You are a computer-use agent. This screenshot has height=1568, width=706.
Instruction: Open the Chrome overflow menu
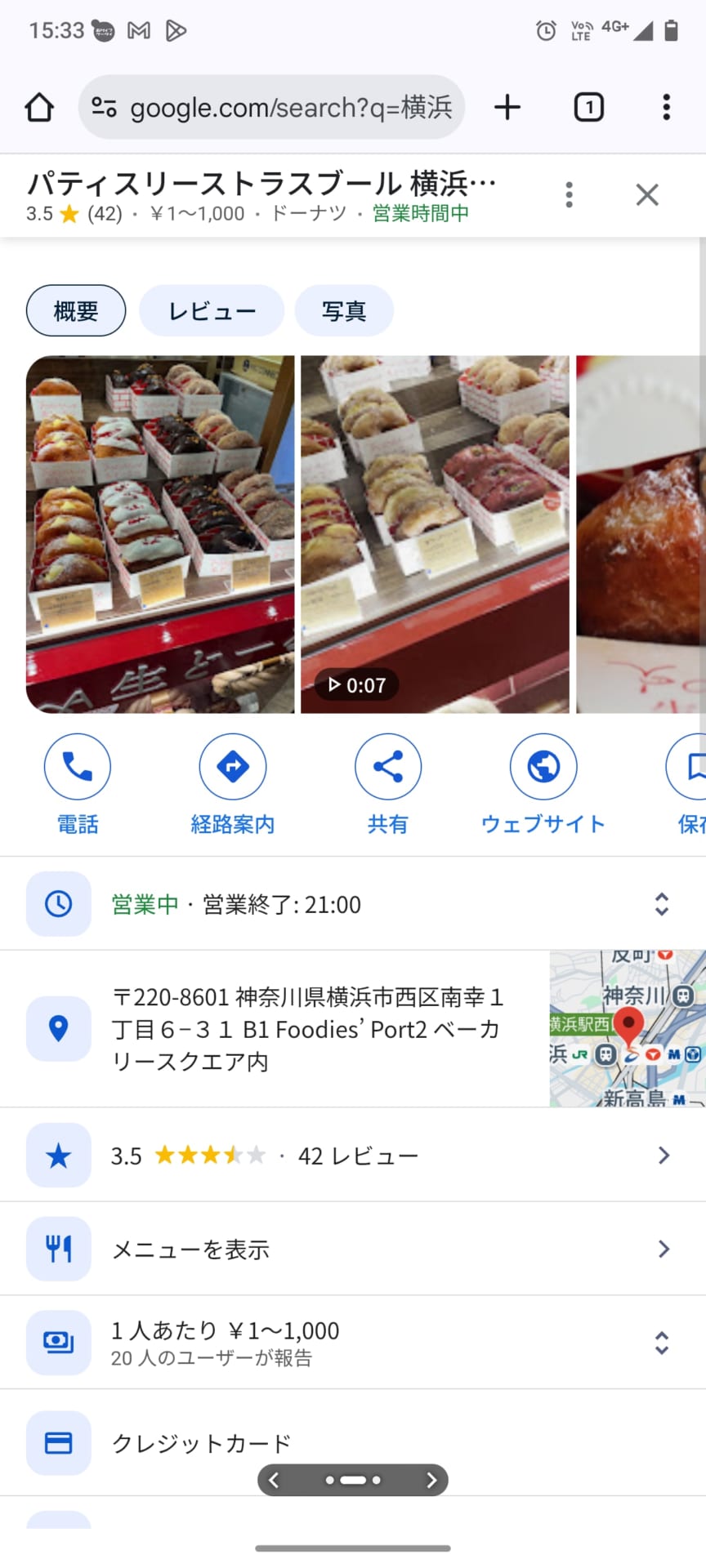pos(667,107)
